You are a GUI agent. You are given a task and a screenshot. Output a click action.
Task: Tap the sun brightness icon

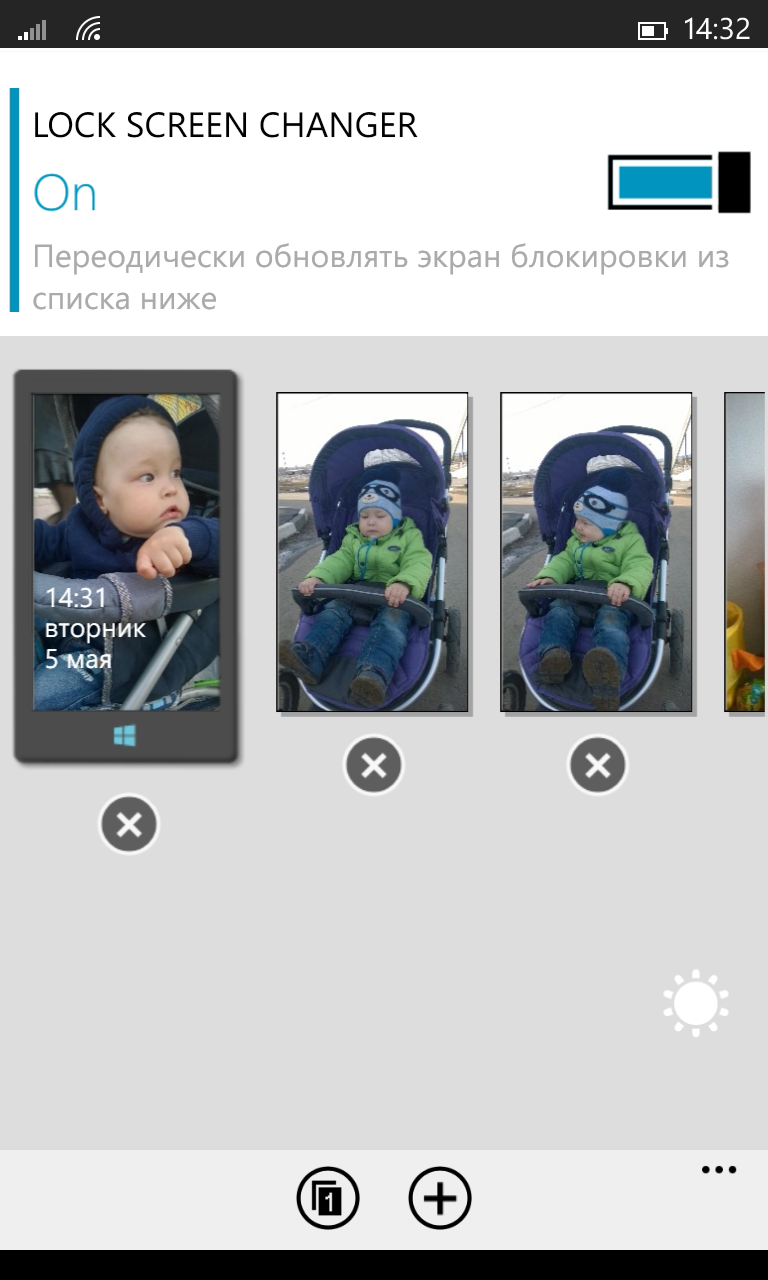696,1003
